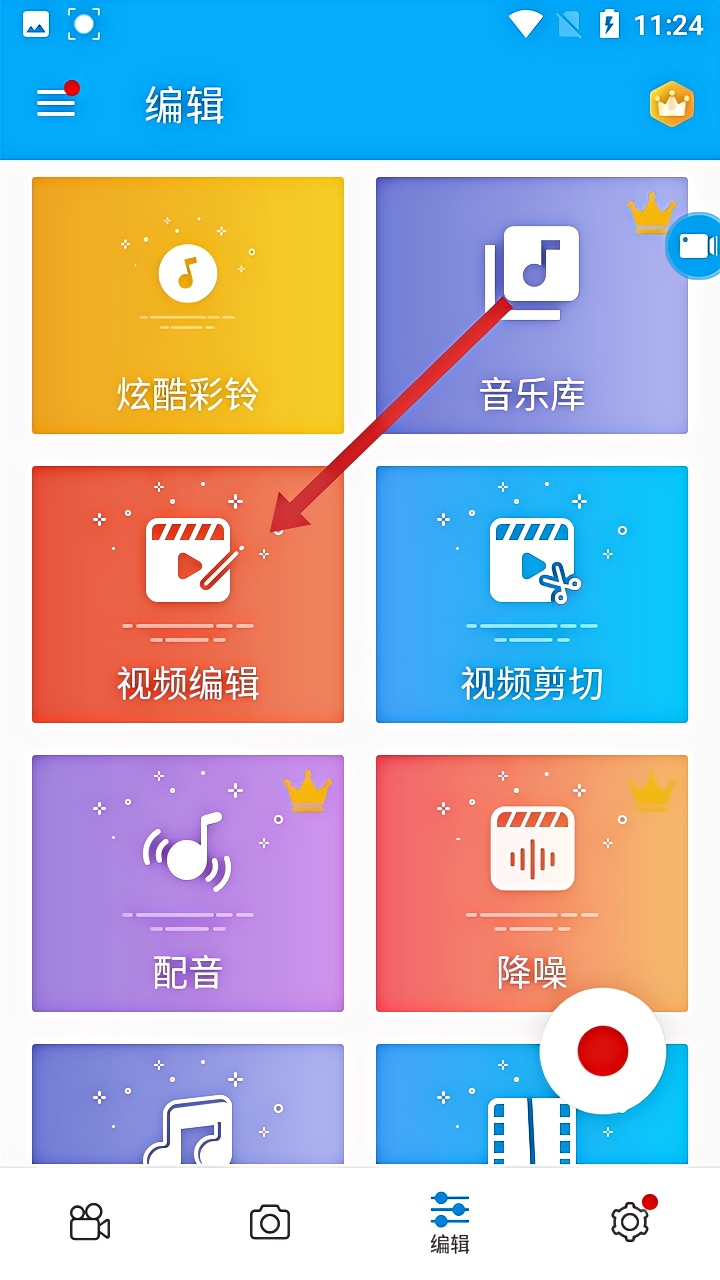Tap the gold crown VIP icon

tap(672, 104)
